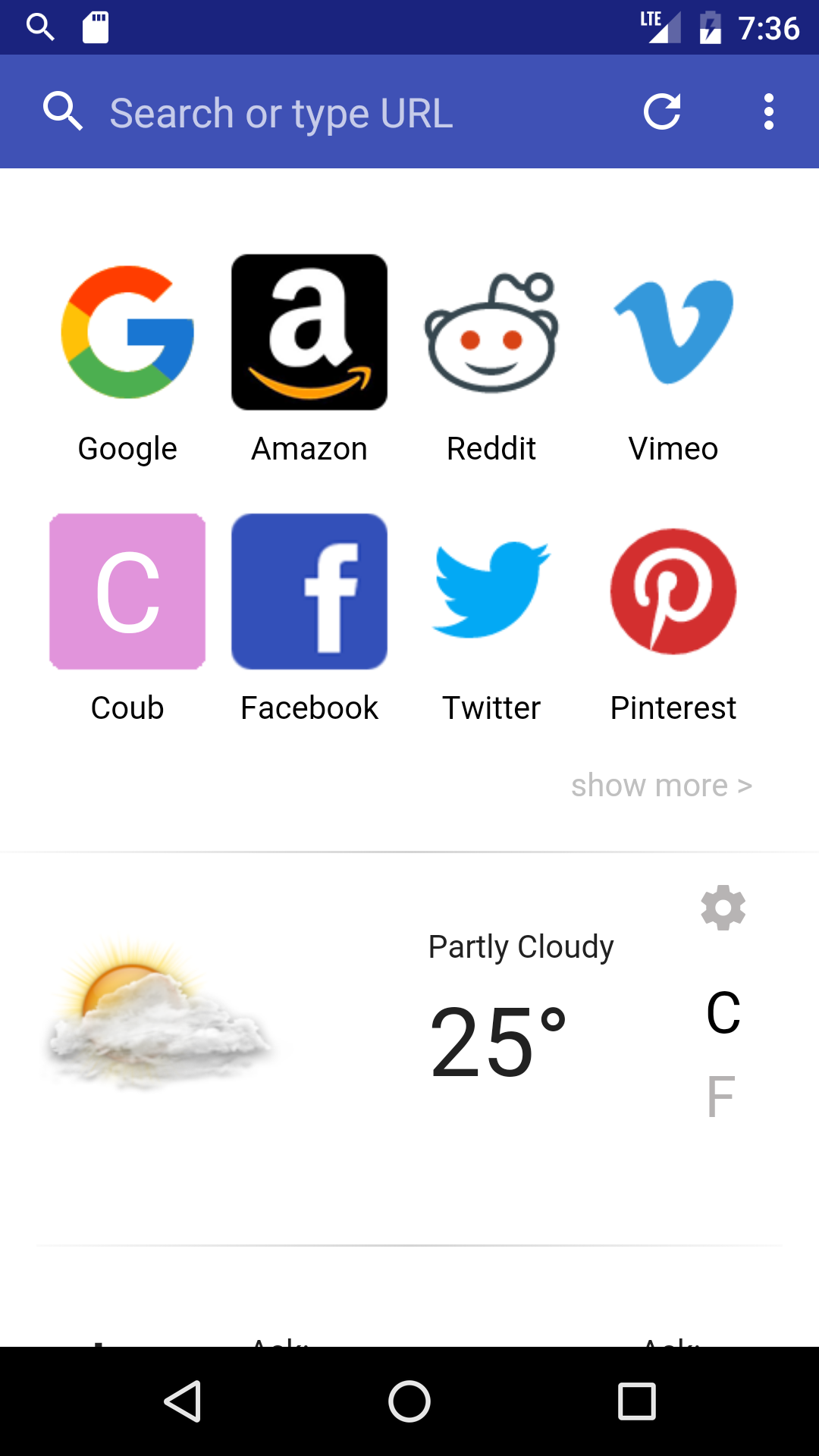Image resolution: width=819 pixels, height=1456 pixels.
Task: Open the Pinterest shortcut
Action: click(673, 591)
